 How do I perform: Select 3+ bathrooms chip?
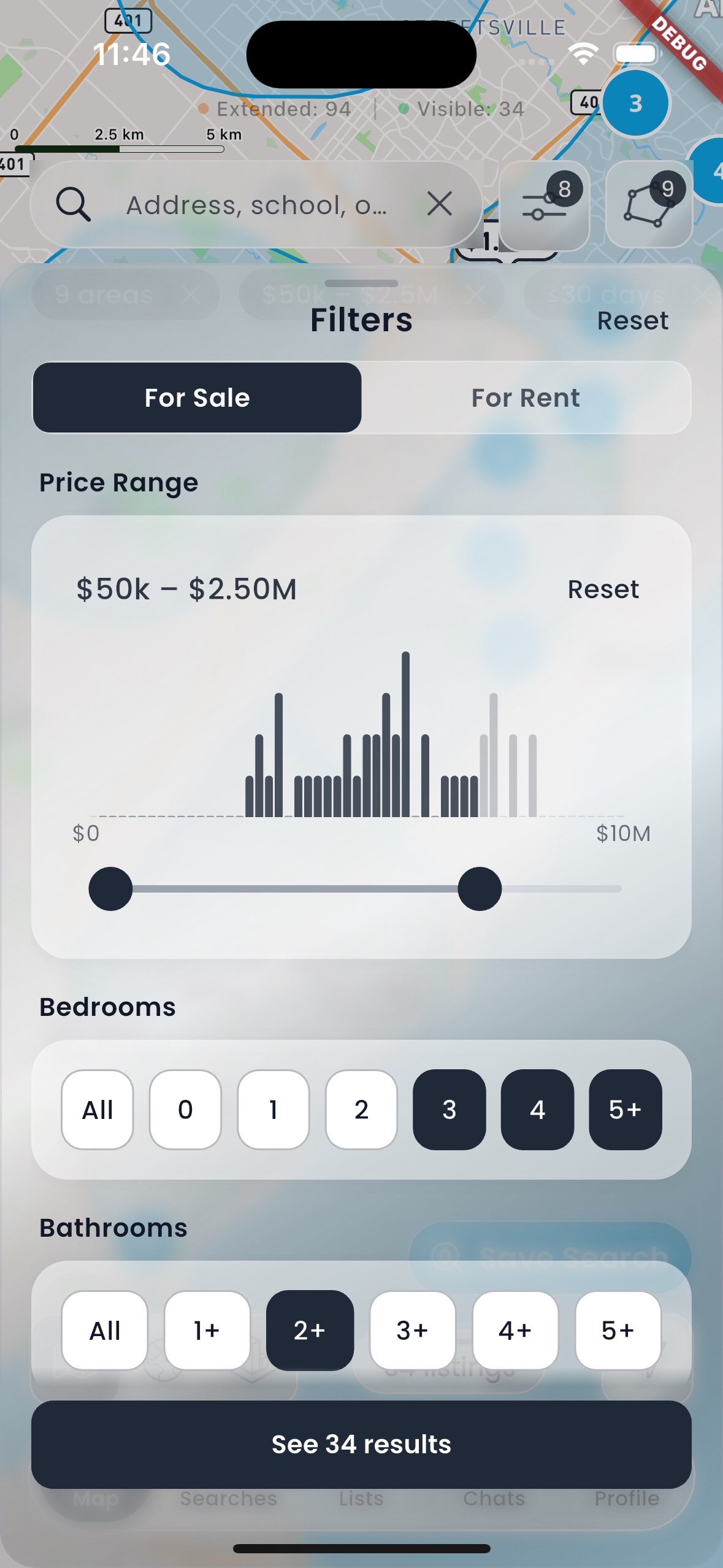pyautogui.click(x=412, y=1331)
